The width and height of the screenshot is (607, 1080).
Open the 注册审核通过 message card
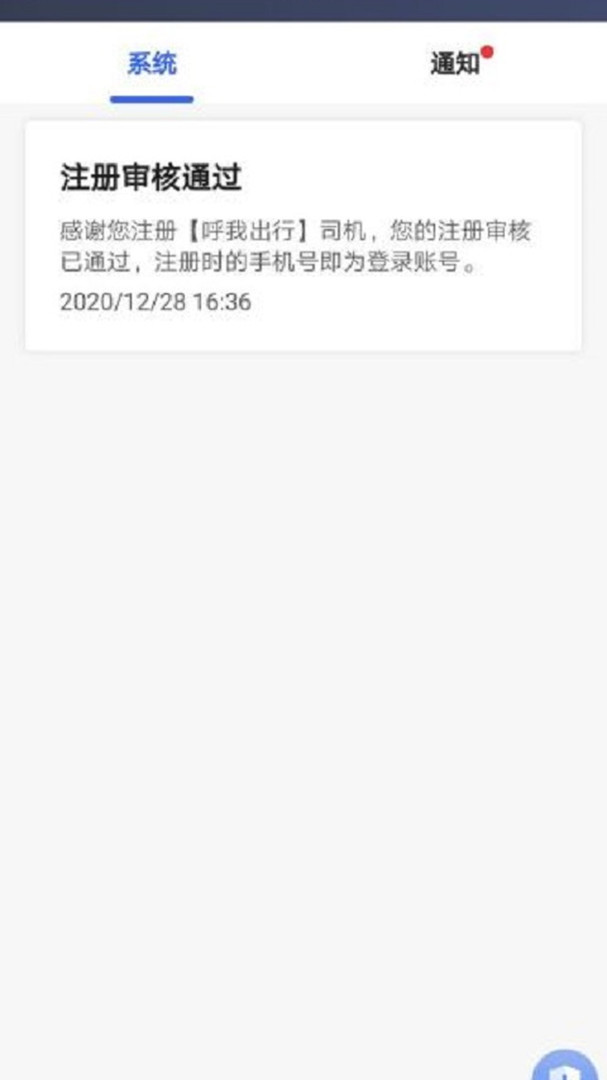point(303,236)
